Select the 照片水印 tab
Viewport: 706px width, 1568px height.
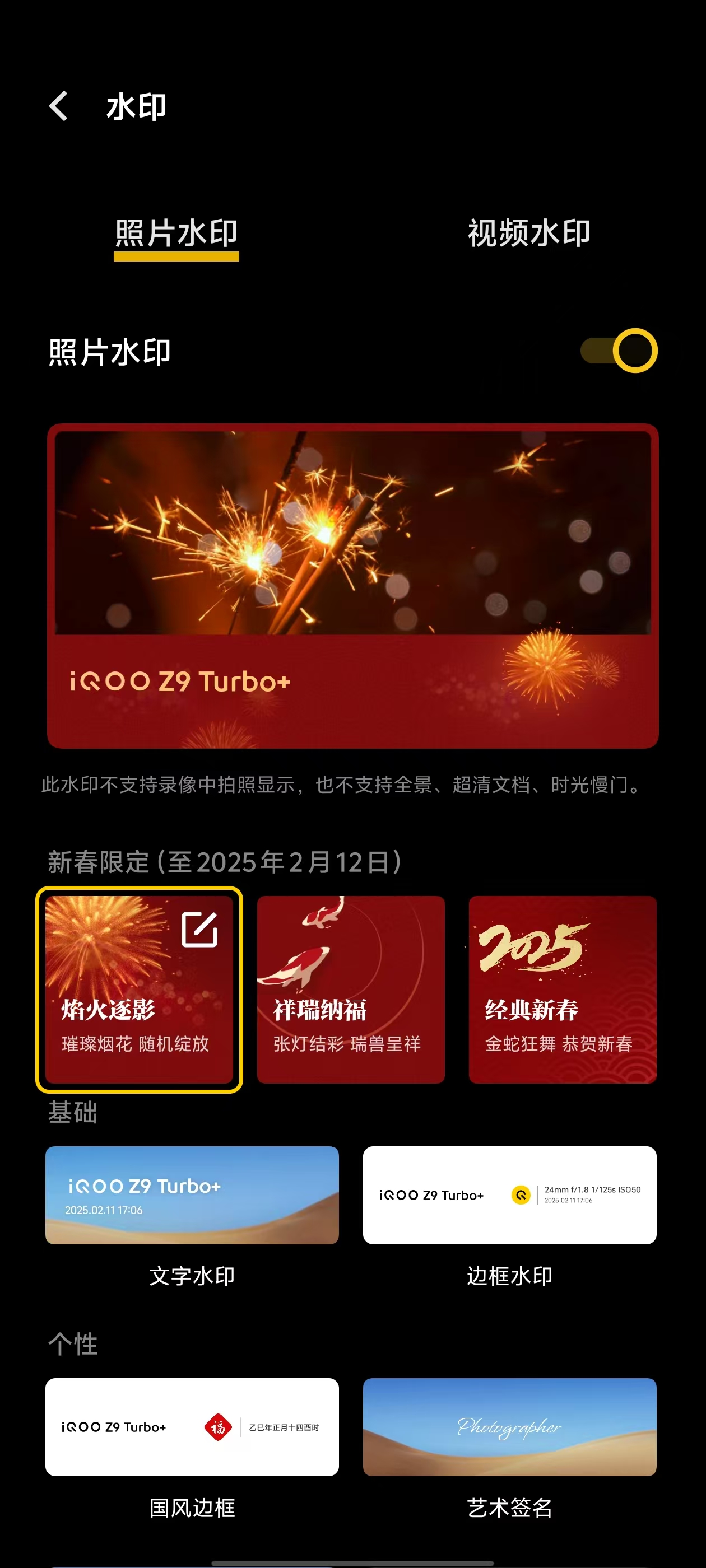pos(176,233)
